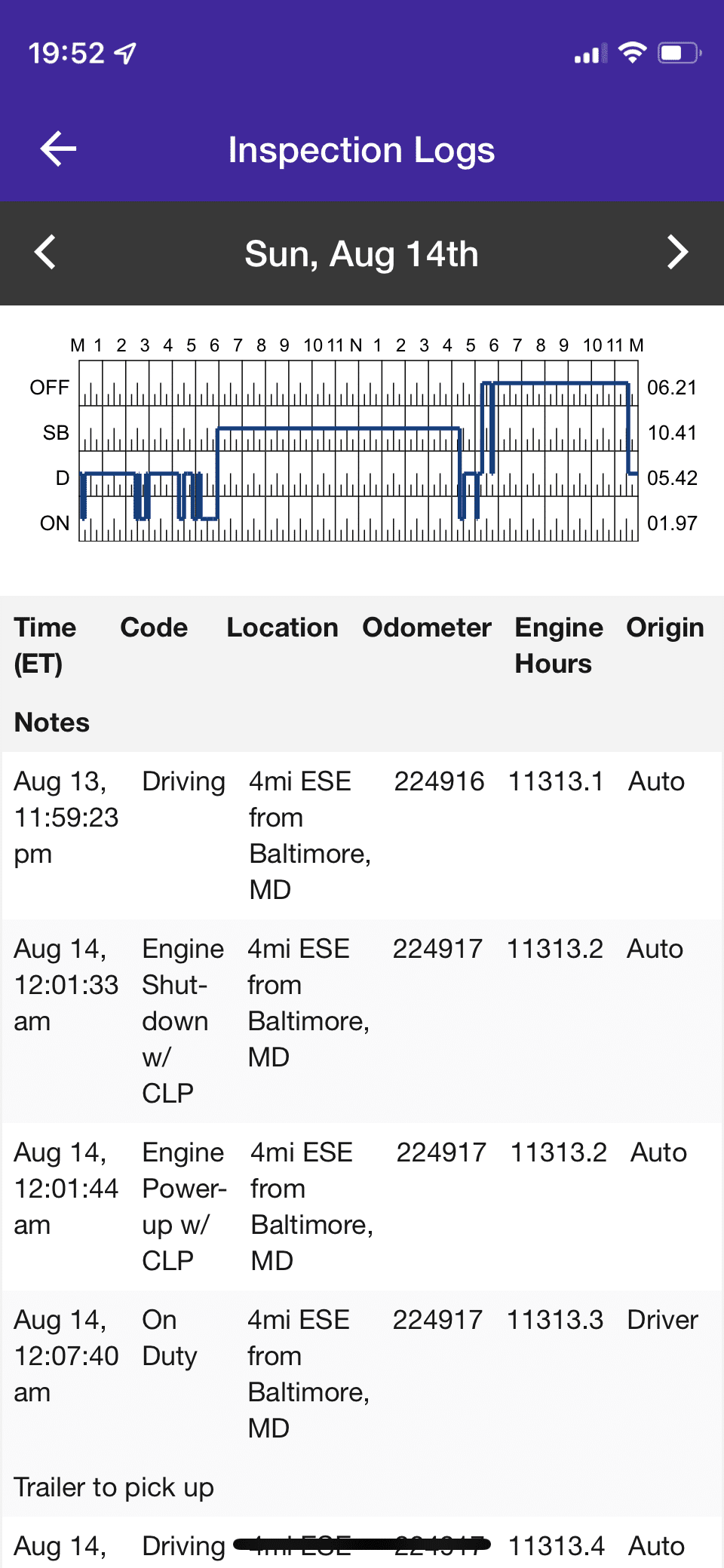Go to the next day's log
The image size is (724, 1568).
coord(677,253)
